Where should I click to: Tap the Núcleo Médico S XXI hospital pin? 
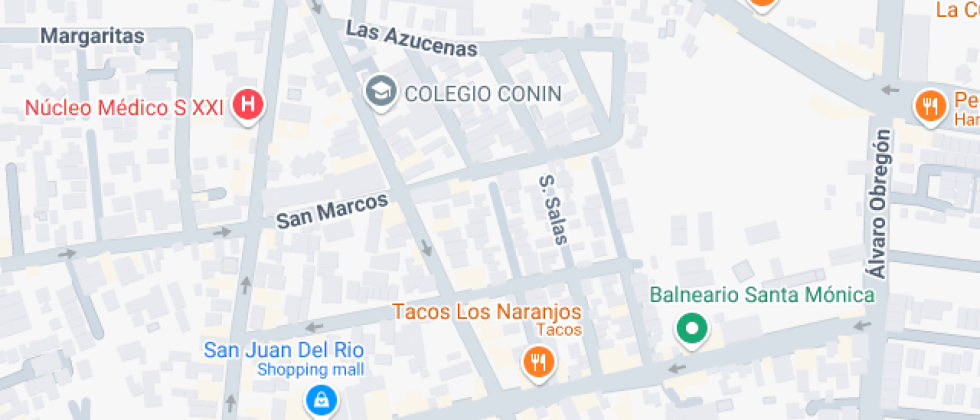click(248, 106)
